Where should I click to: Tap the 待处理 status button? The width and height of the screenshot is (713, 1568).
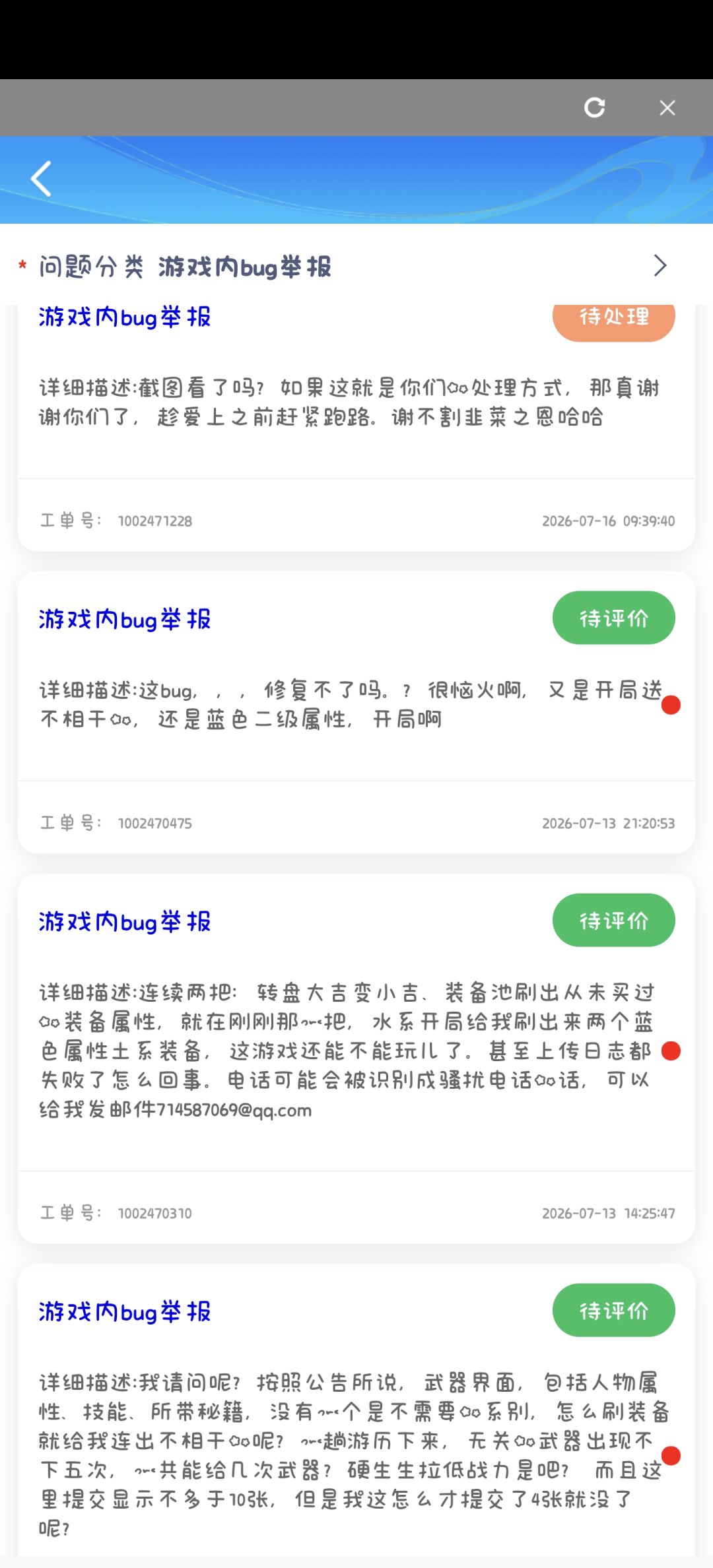click(x=613, y=320)
